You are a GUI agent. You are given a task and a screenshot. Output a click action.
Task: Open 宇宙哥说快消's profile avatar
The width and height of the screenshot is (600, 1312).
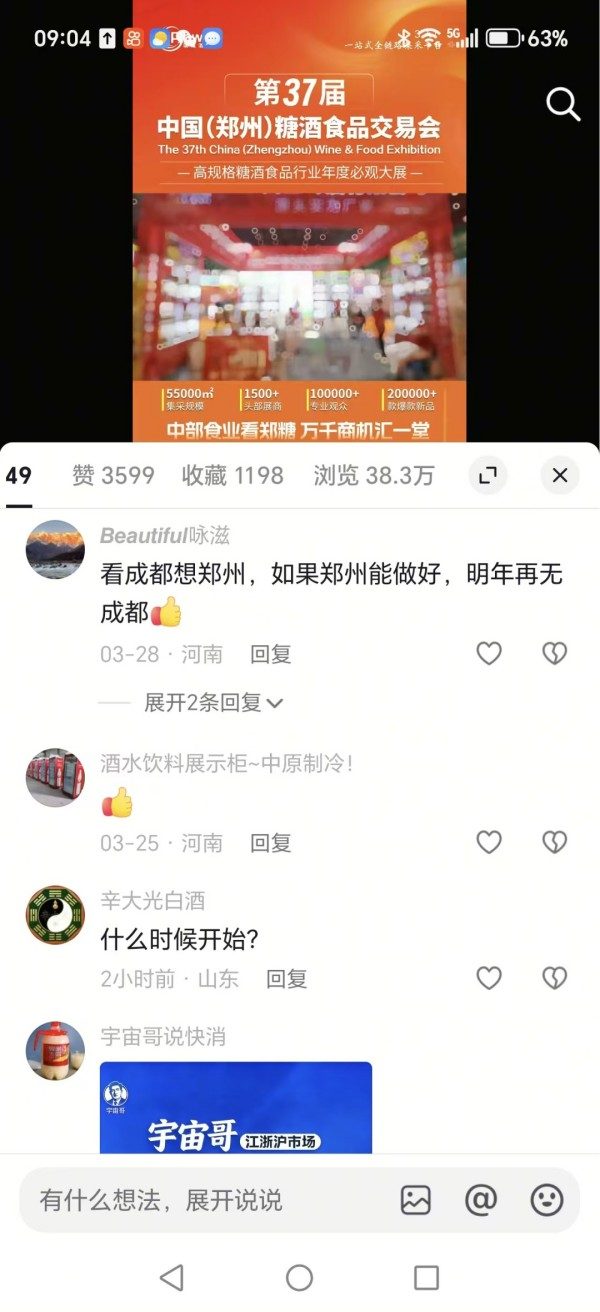coord(55,1051)
